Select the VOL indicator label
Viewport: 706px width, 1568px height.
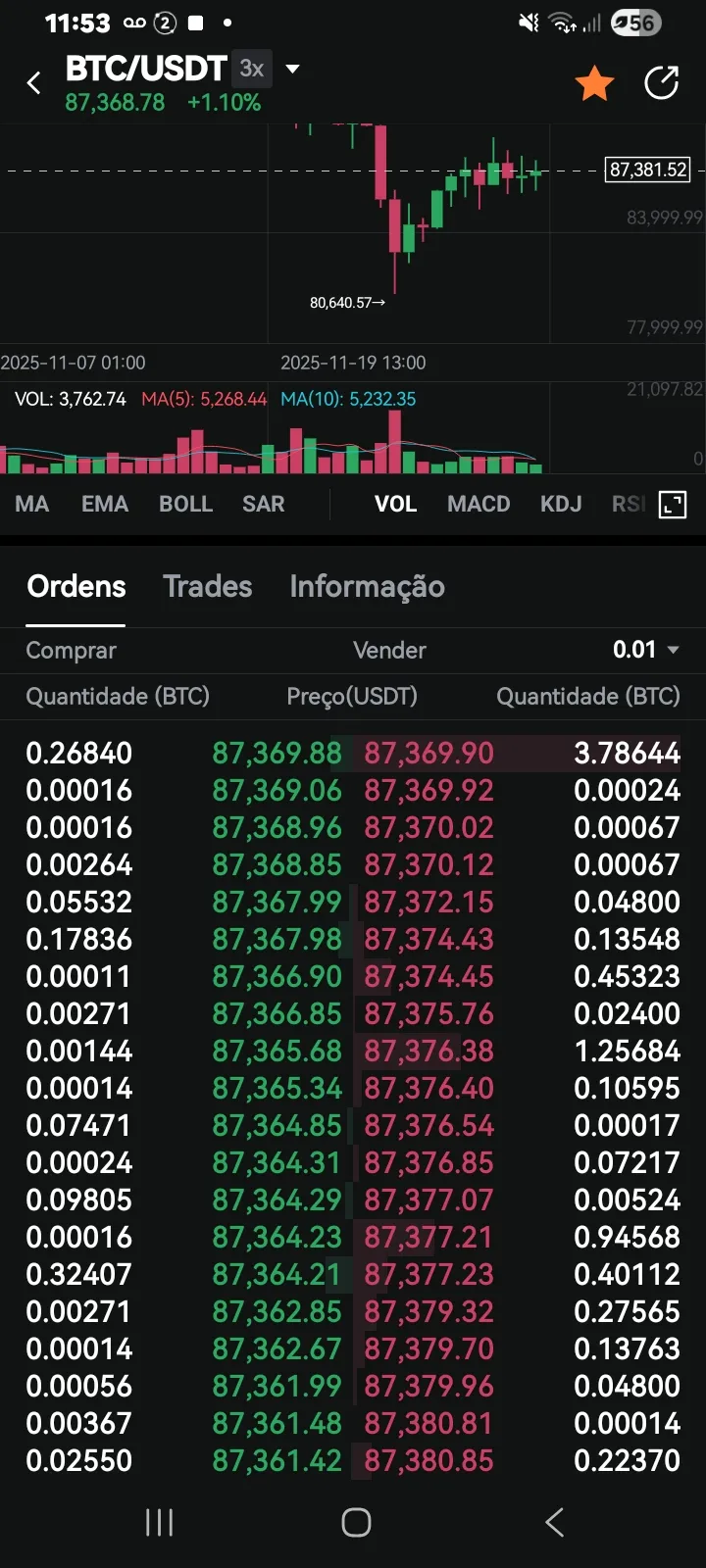click(396, 504)
